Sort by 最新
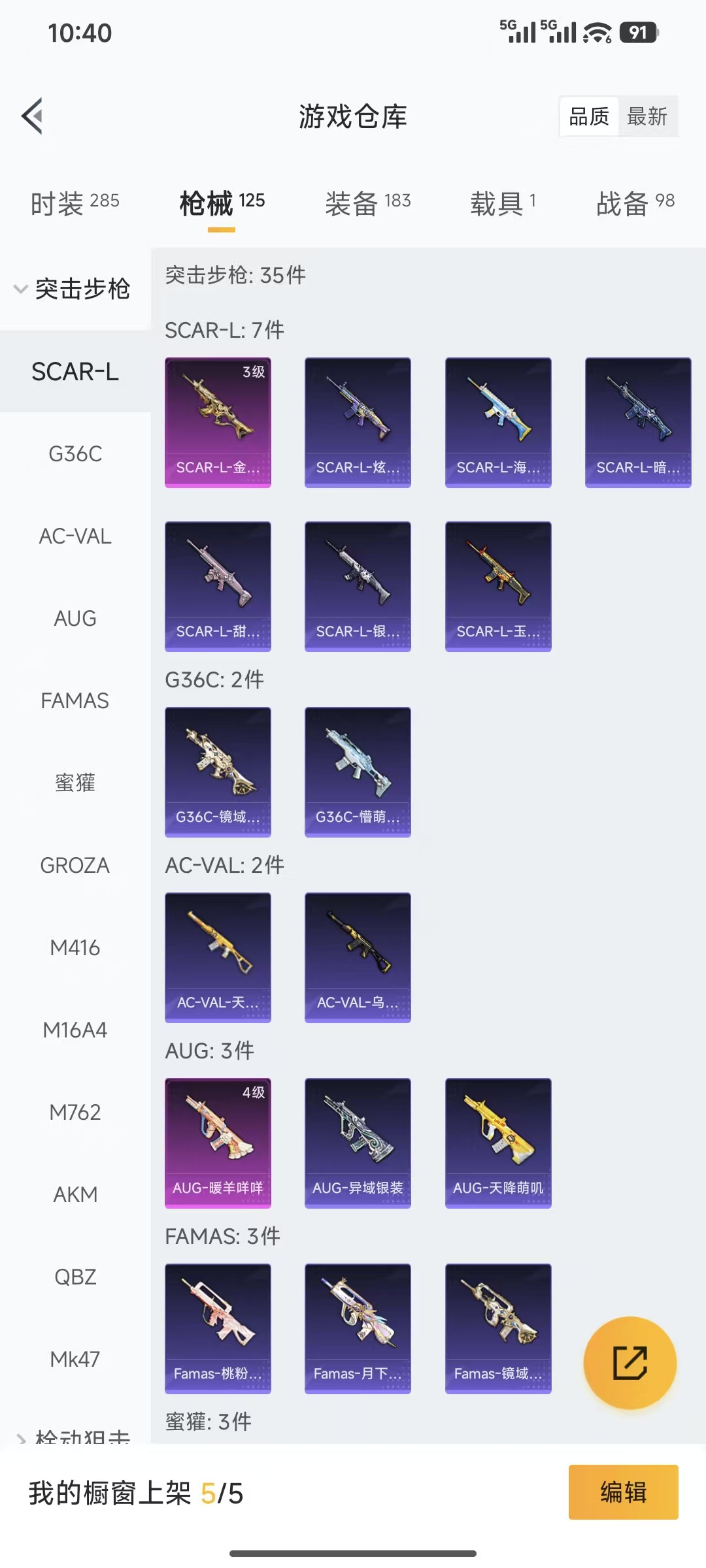This screenshot has height=1568, width=706. (x=647, y=117)
